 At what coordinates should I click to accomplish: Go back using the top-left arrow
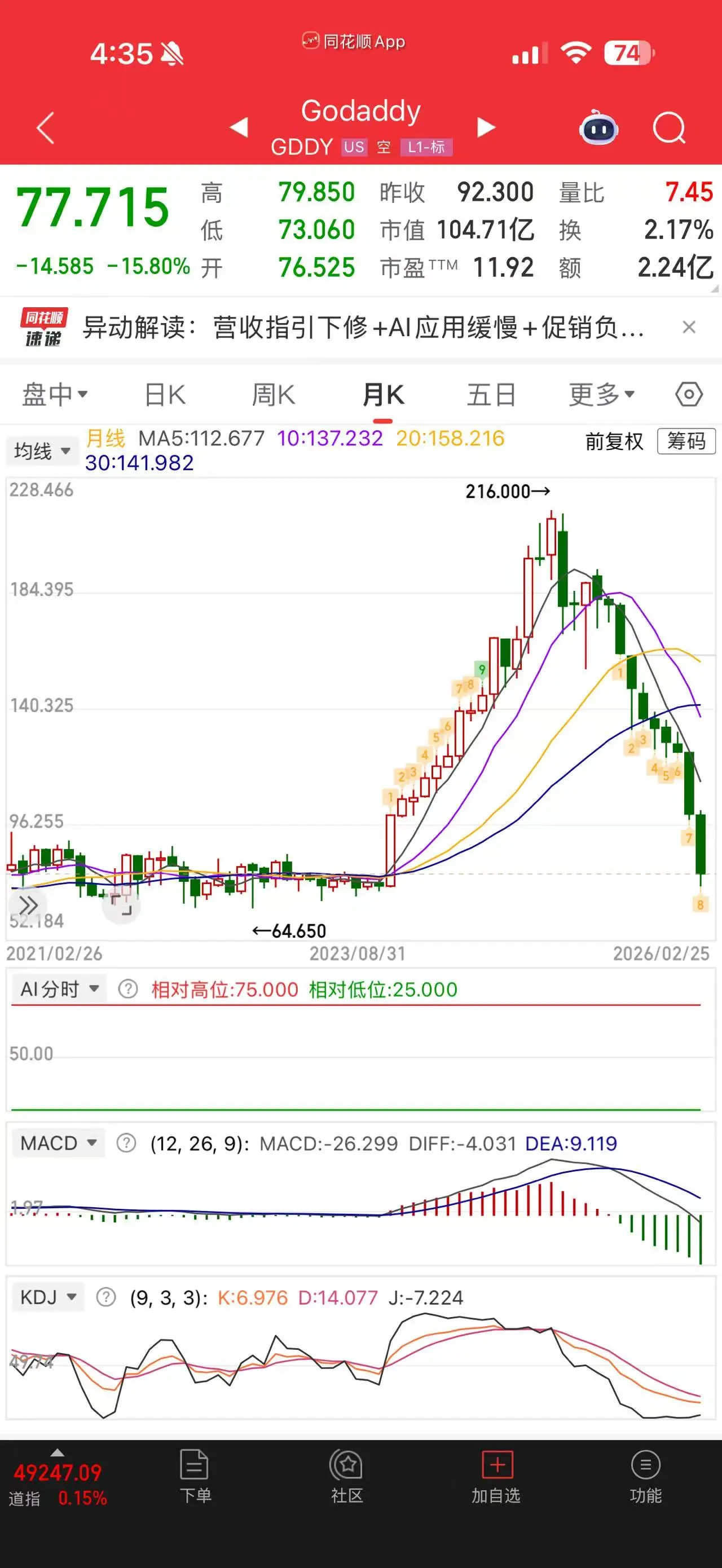(x=46, y=128)
